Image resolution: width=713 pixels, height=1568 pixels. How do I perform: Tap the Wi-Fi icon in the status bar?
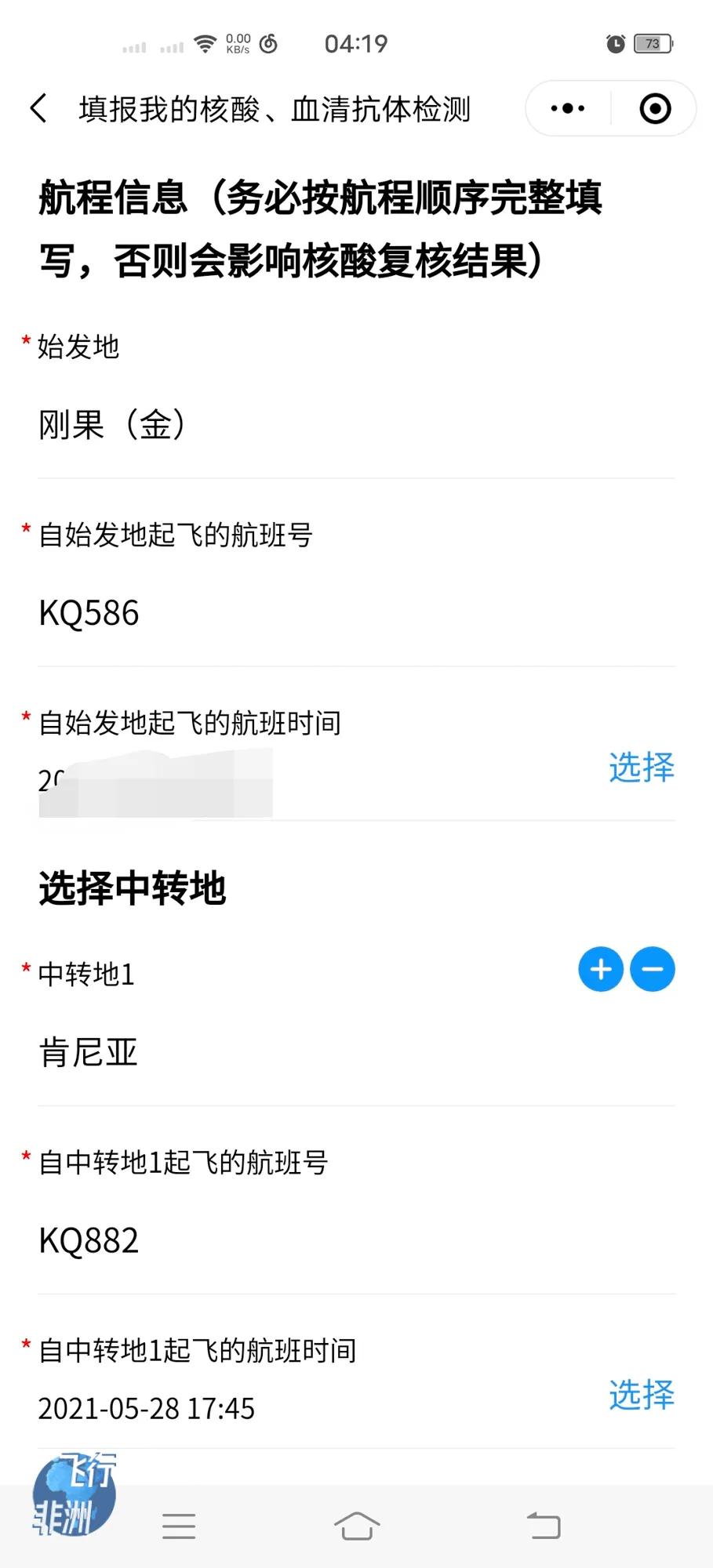coord(206,43)
